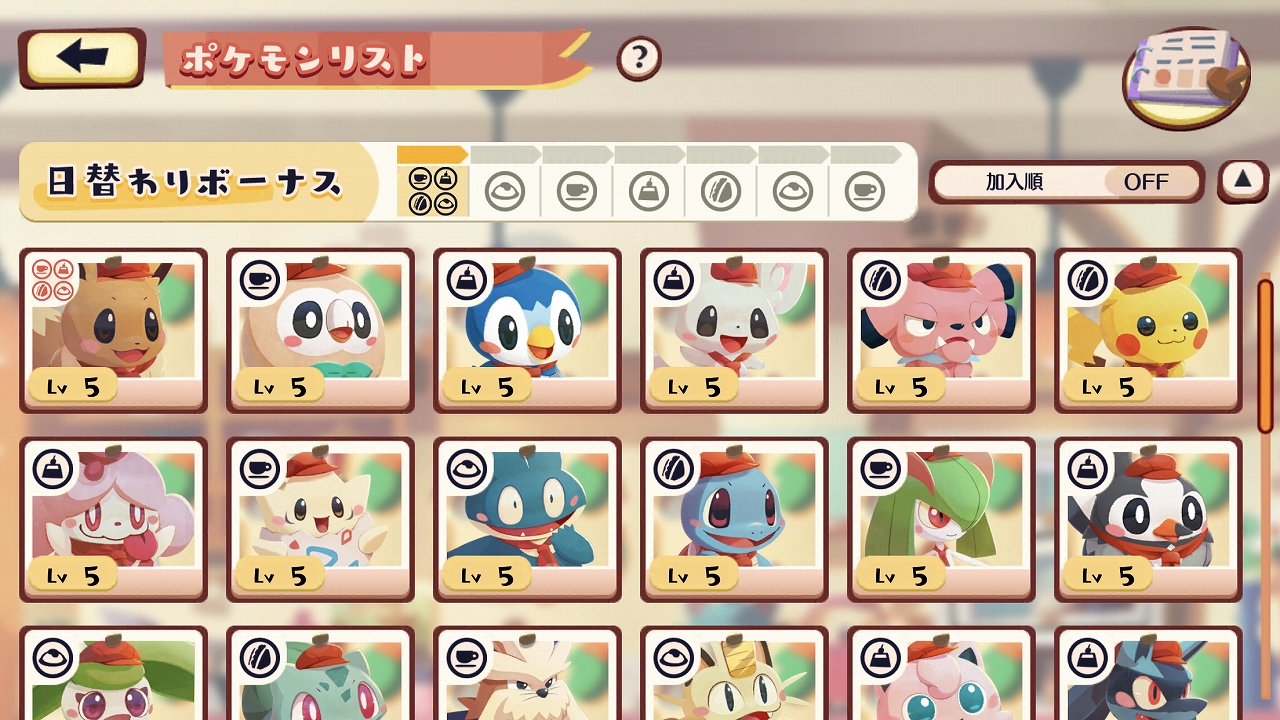Screen dimensions: 1280x720
Task: Toggle the 加入順 sort filter
Action: 1066,182
